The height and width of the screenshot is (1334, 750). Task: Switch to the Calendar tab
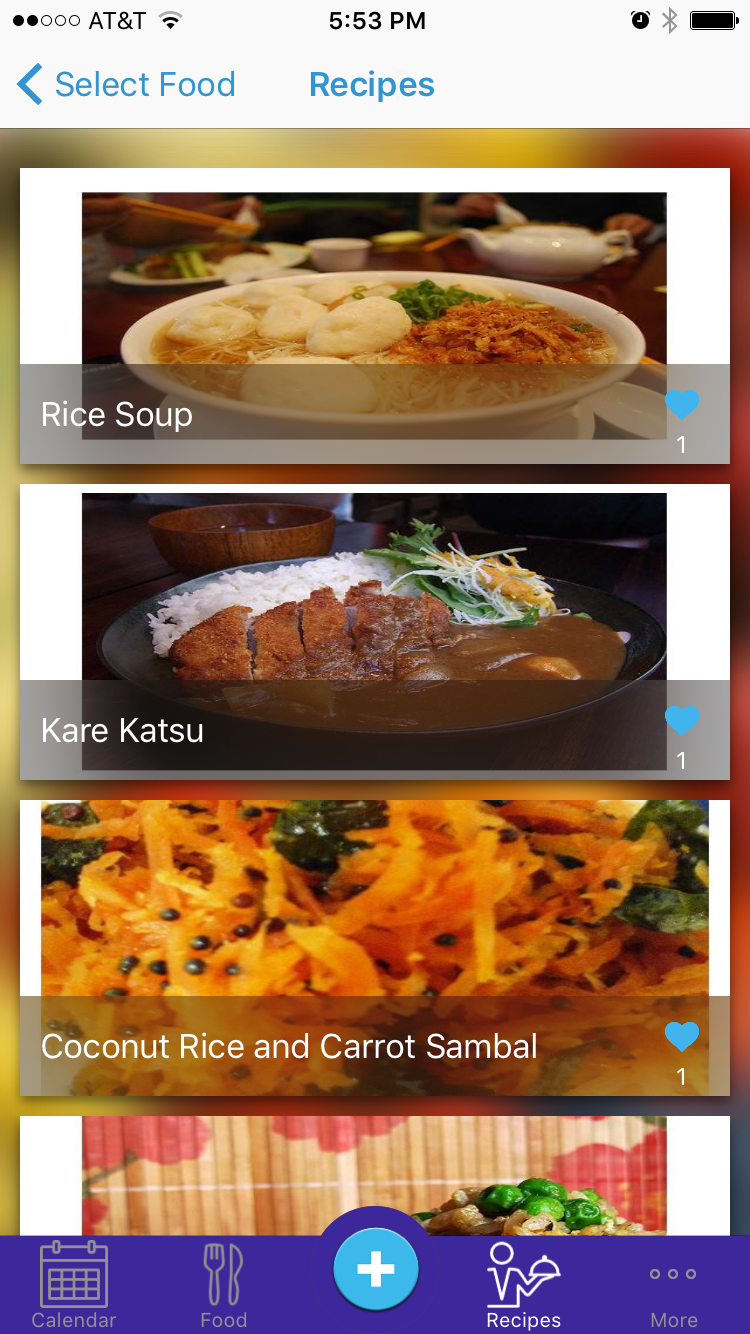tap(74, 1285)
